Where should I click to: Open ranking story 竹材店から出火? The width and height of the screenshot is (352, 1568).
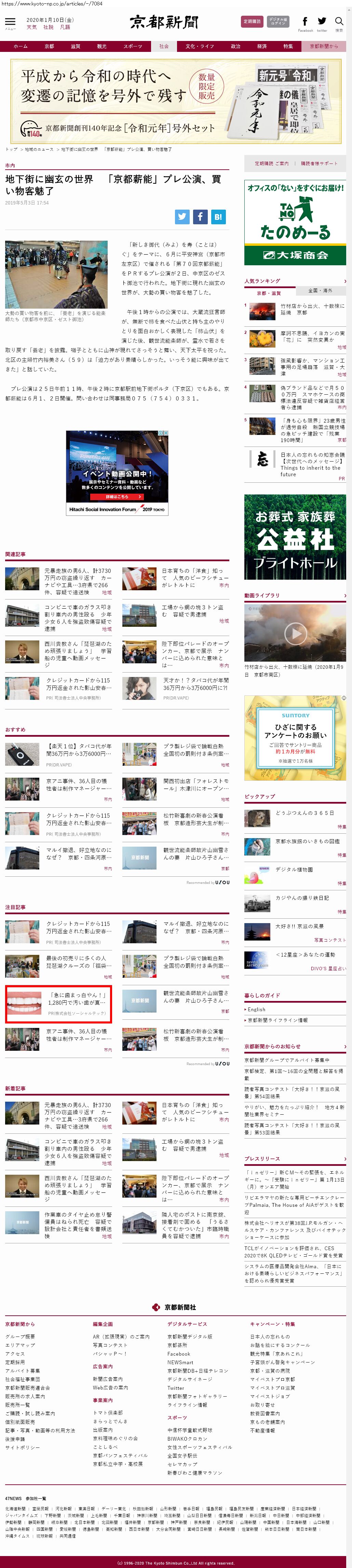click(312, 309)
